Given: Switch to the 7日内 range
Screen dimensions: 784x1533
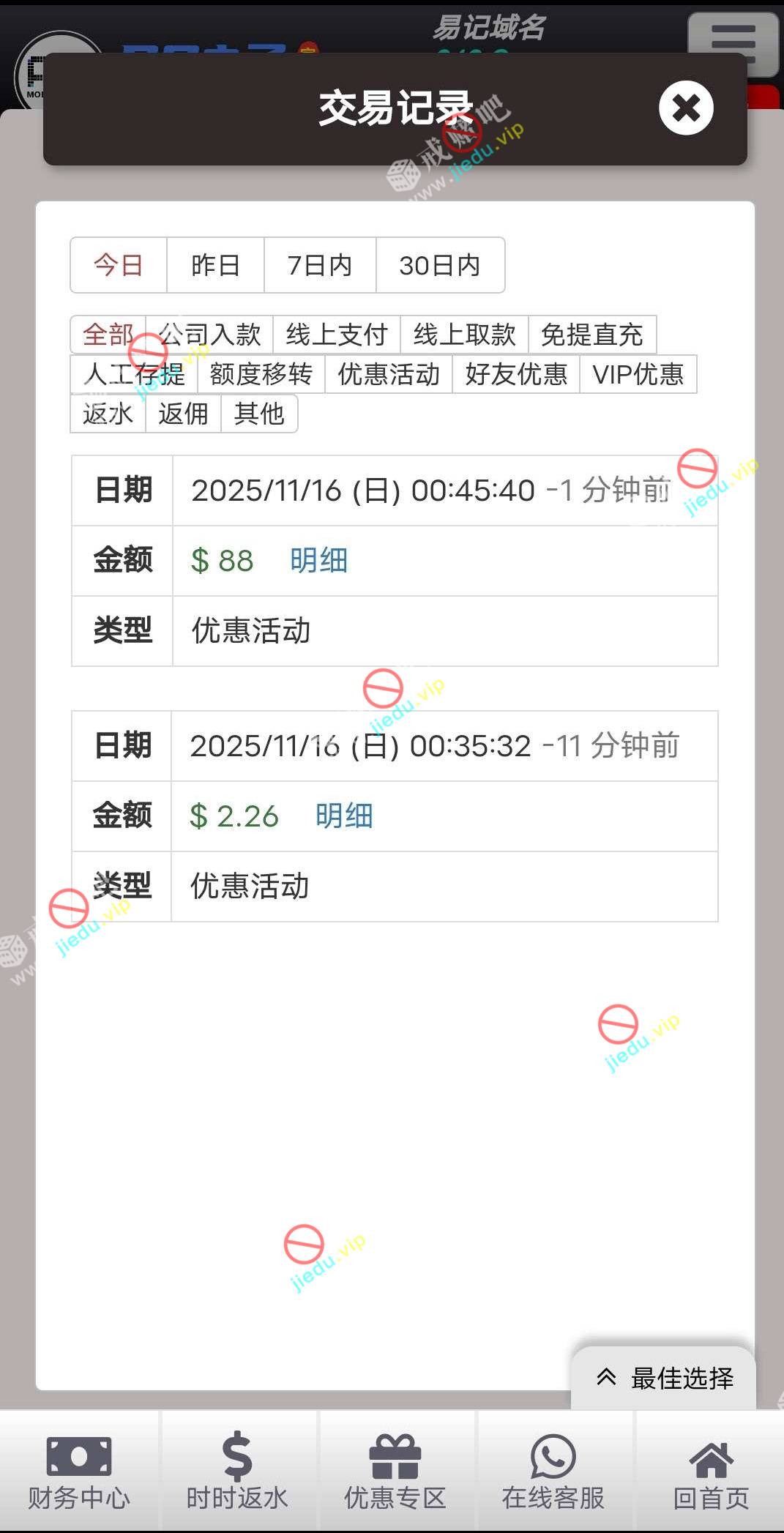Looking at the screenshot, I should pos(320,265).
